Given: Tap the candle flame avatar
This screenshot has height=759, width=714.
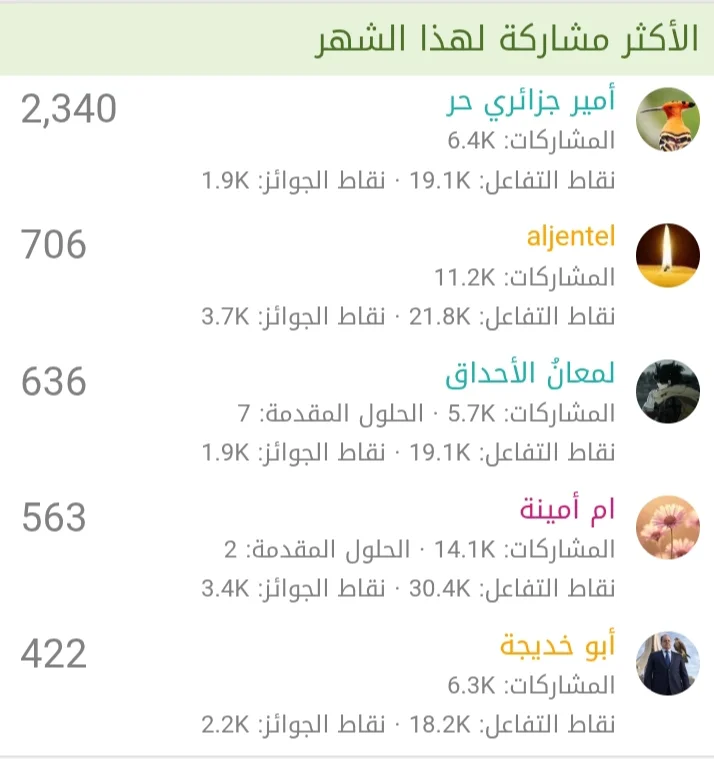Looking at the screenshot, I should pos(667,255).
